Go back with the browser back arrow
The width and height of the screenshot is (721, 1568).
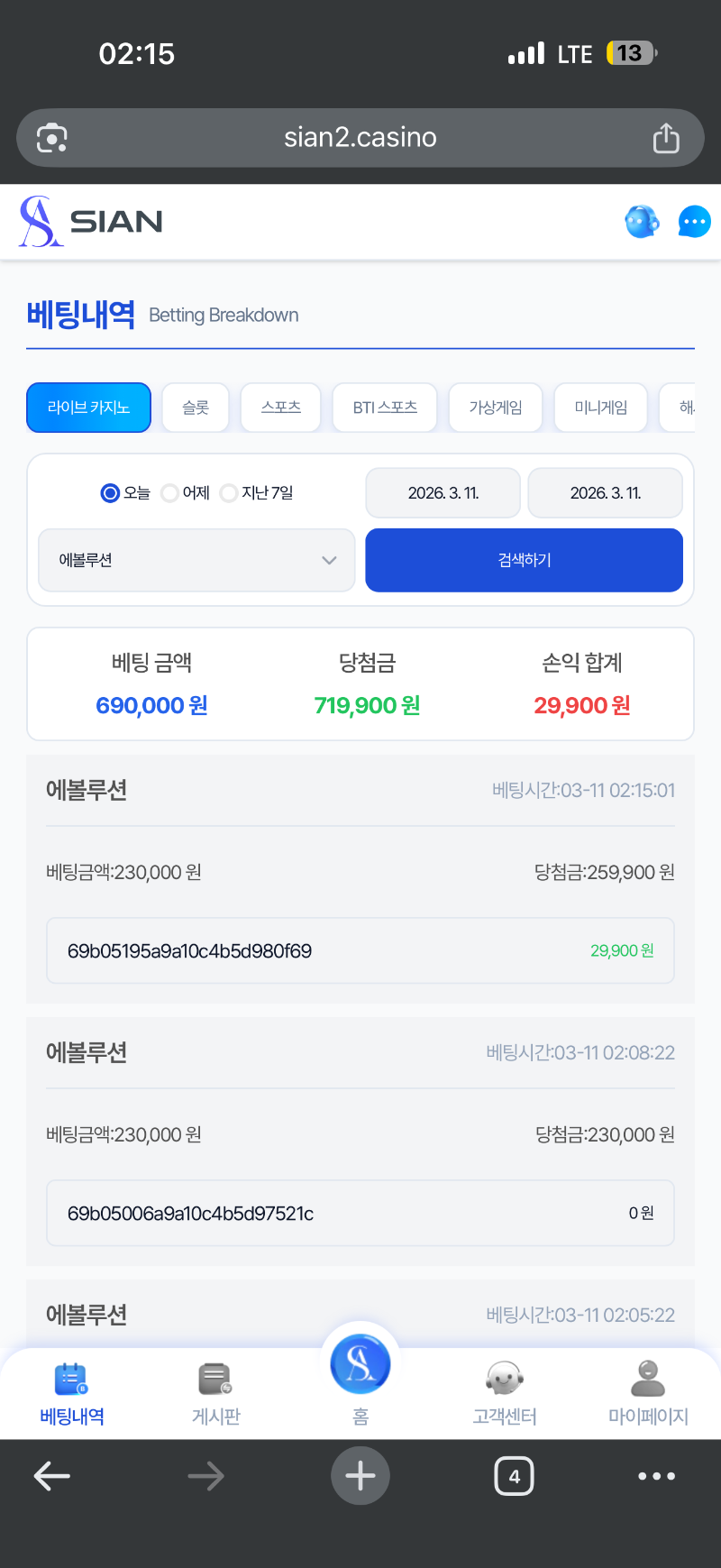tap(52, 1476)
